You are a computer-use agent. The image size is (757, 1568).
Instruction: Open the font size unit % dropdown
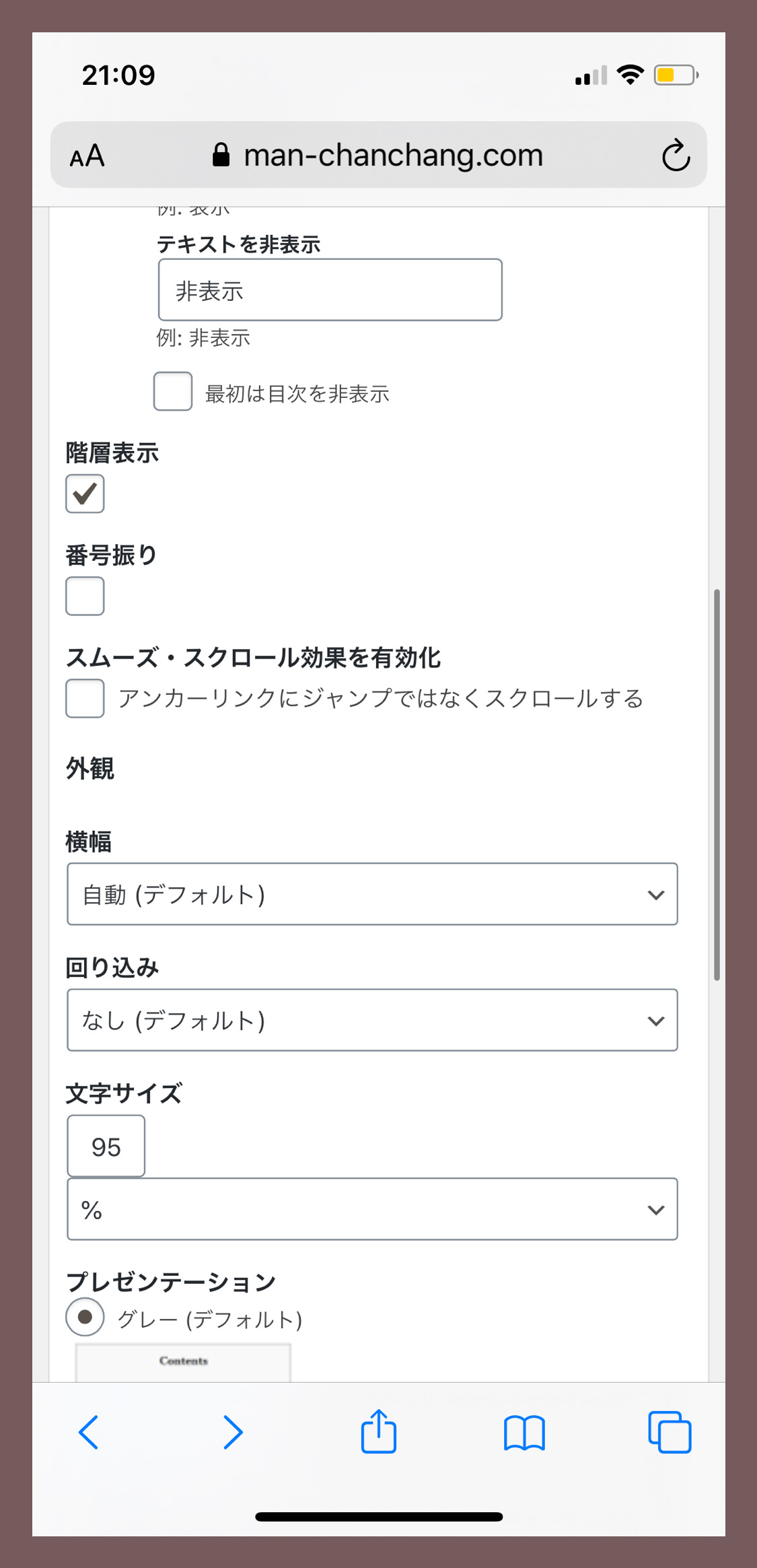pyautogui.click(x=372, y=1209)
